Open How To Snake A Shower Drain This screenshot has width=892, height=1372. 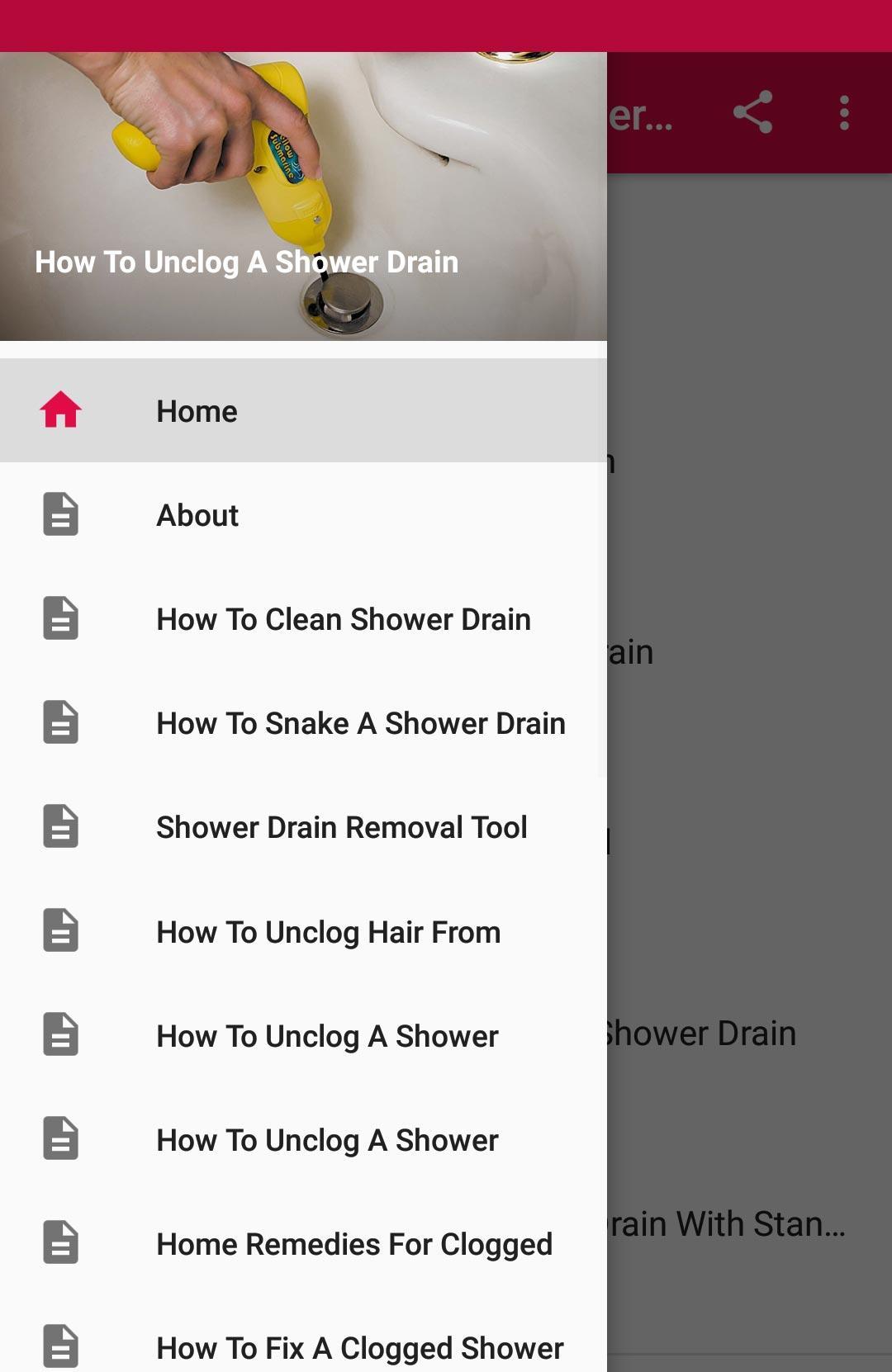pos(361,723)
